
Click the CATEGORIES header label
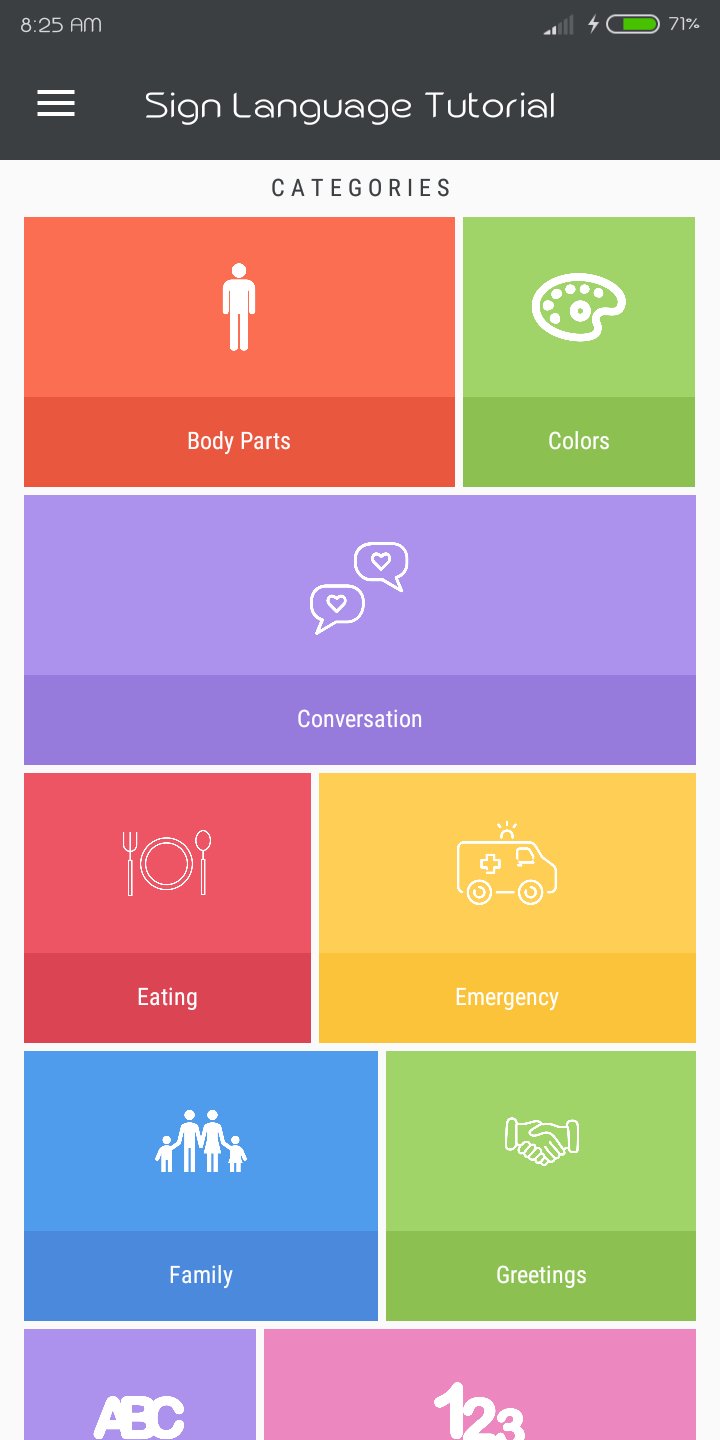[x=360, y=187]
